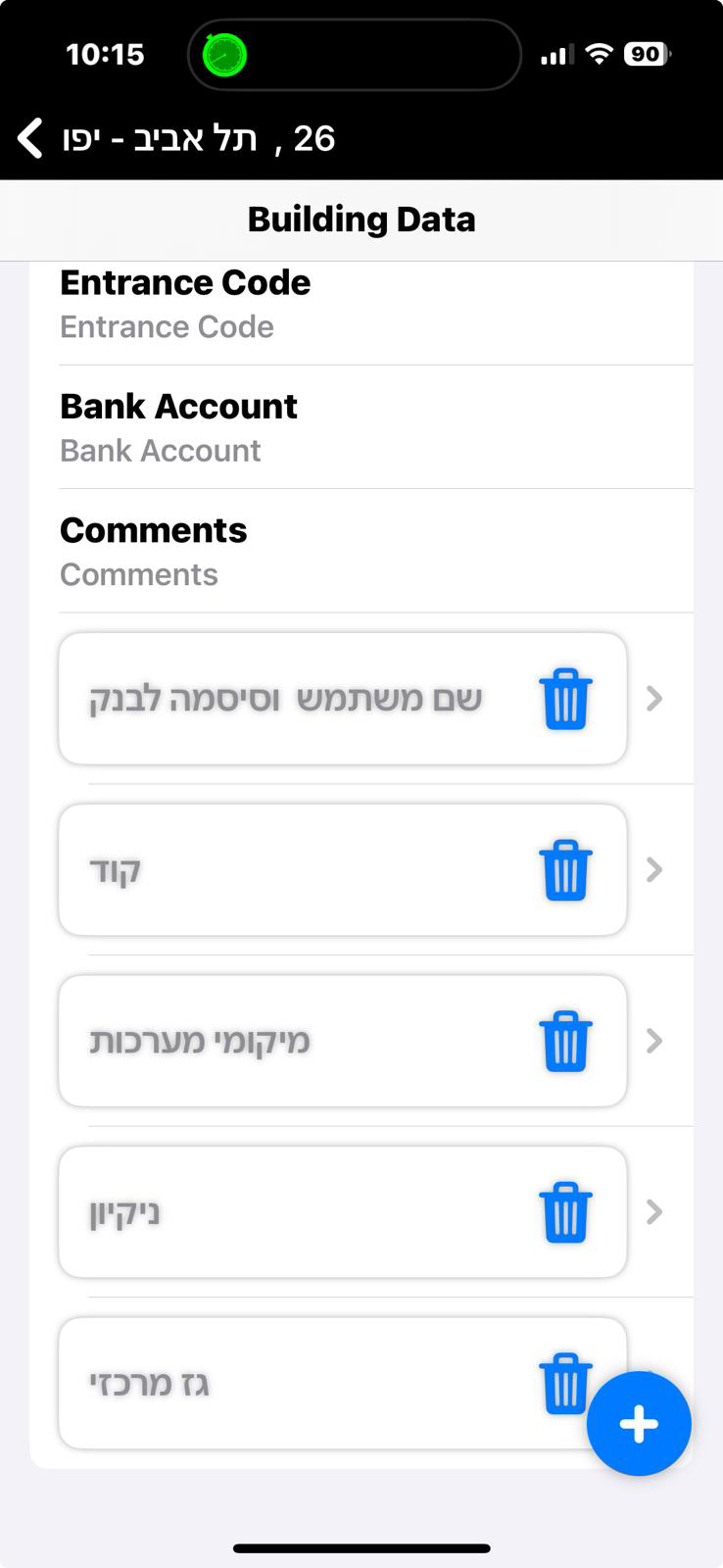
Task: Delete the שם משתמש וסיסמה לבנק entry
Action: pos(564,698)
